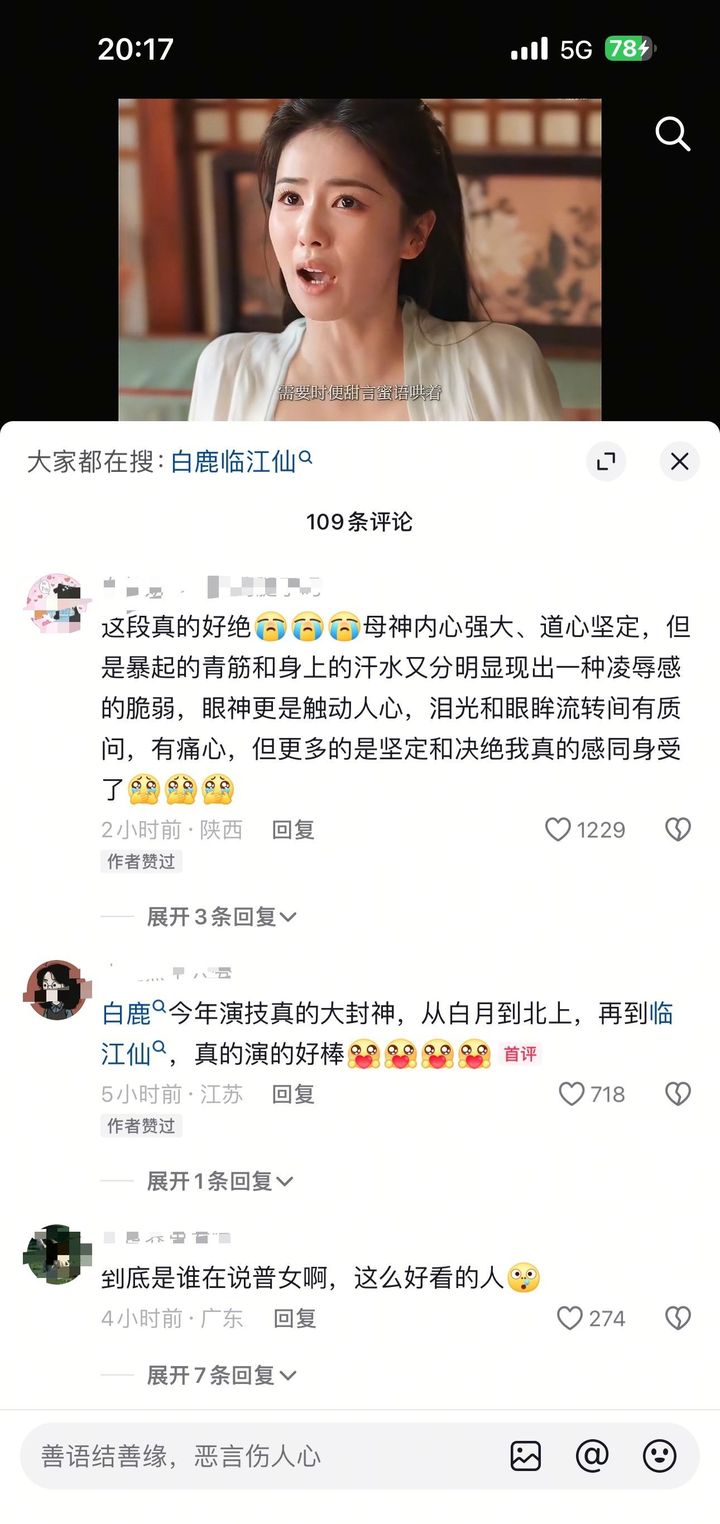
Task: Dislike the comment from 江苏
Action: [x=678, y=1094]
